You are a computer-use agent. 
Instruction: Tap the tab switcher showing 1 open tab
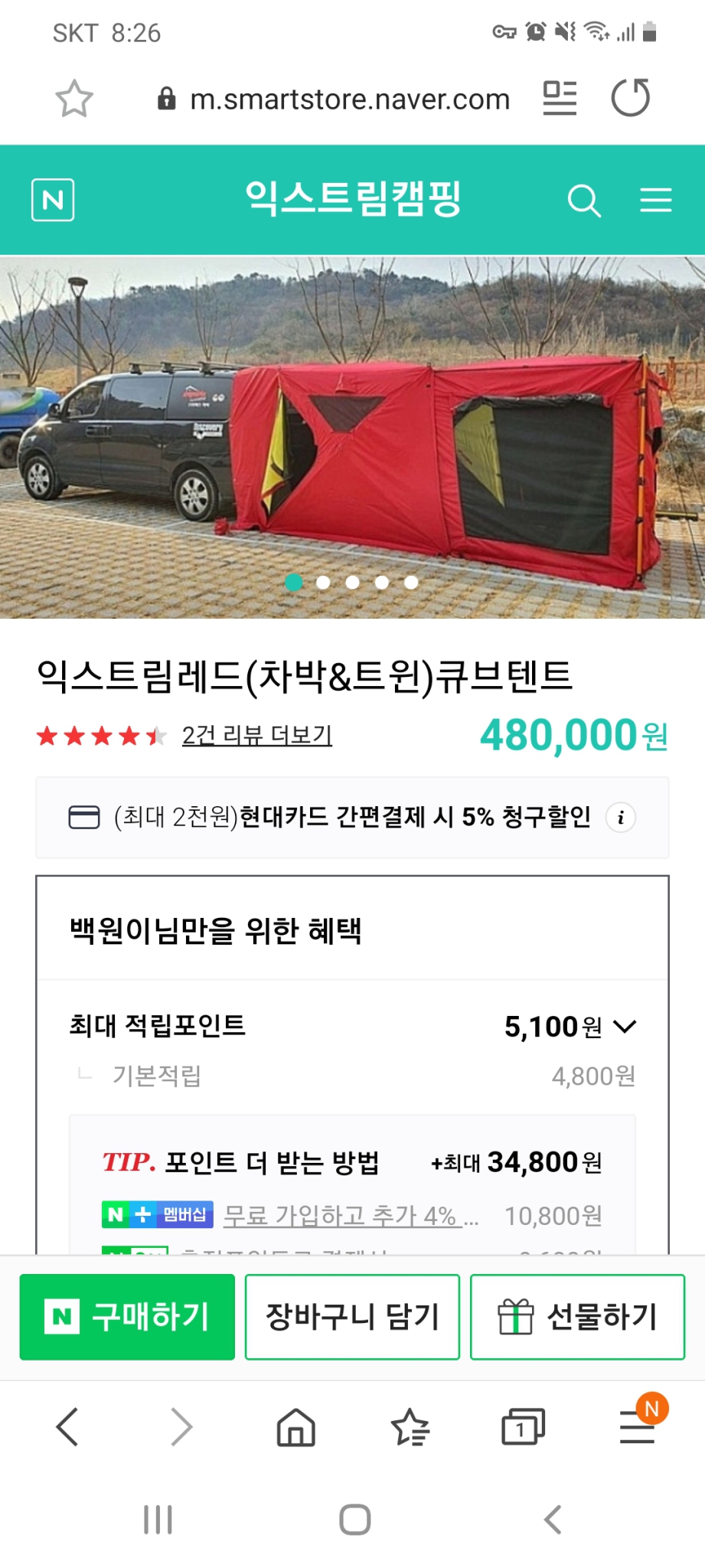(523, 1426)
